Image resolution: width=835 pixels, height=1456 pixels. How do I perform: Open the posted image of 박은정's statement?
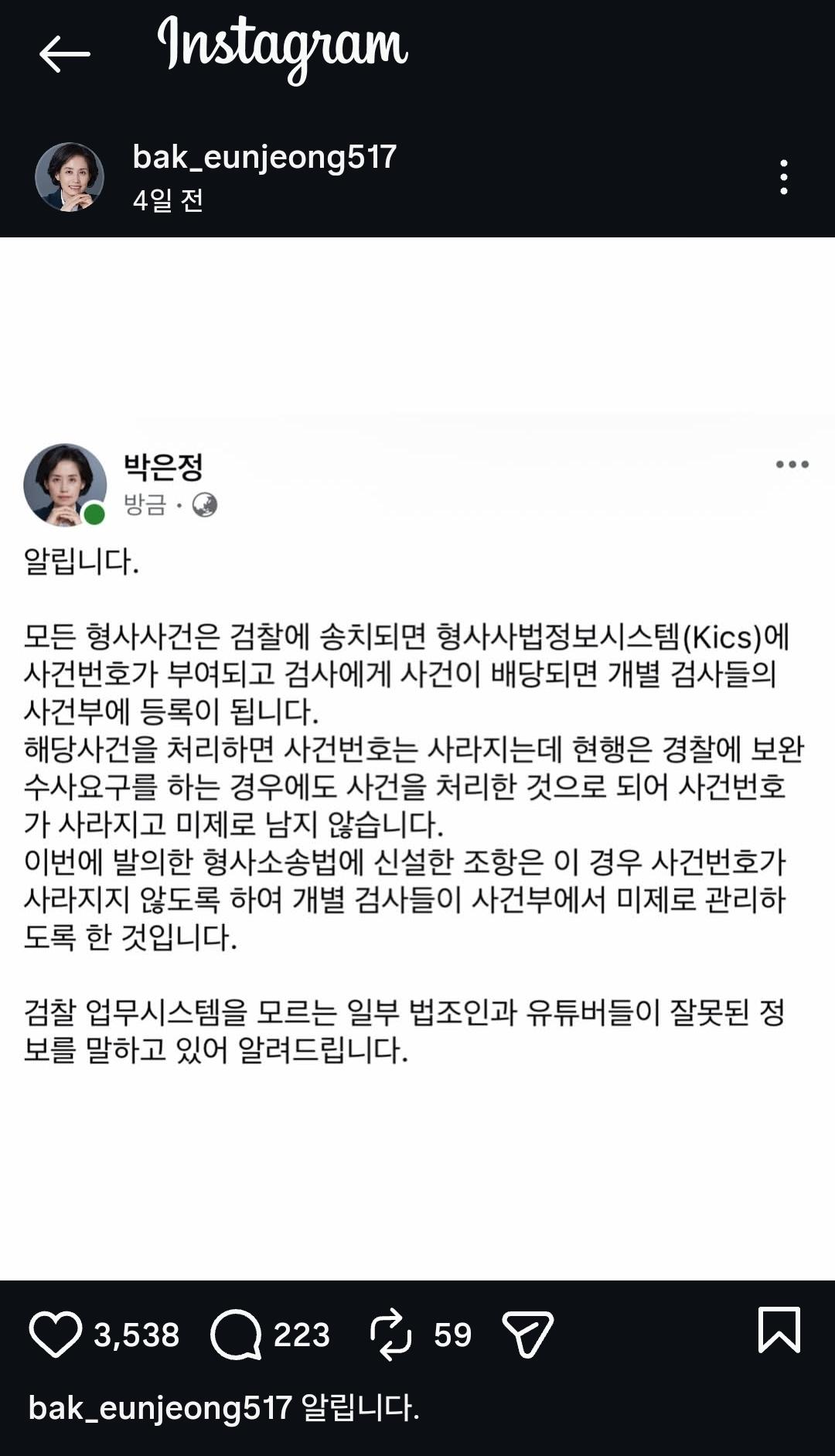tap(417, 759)
